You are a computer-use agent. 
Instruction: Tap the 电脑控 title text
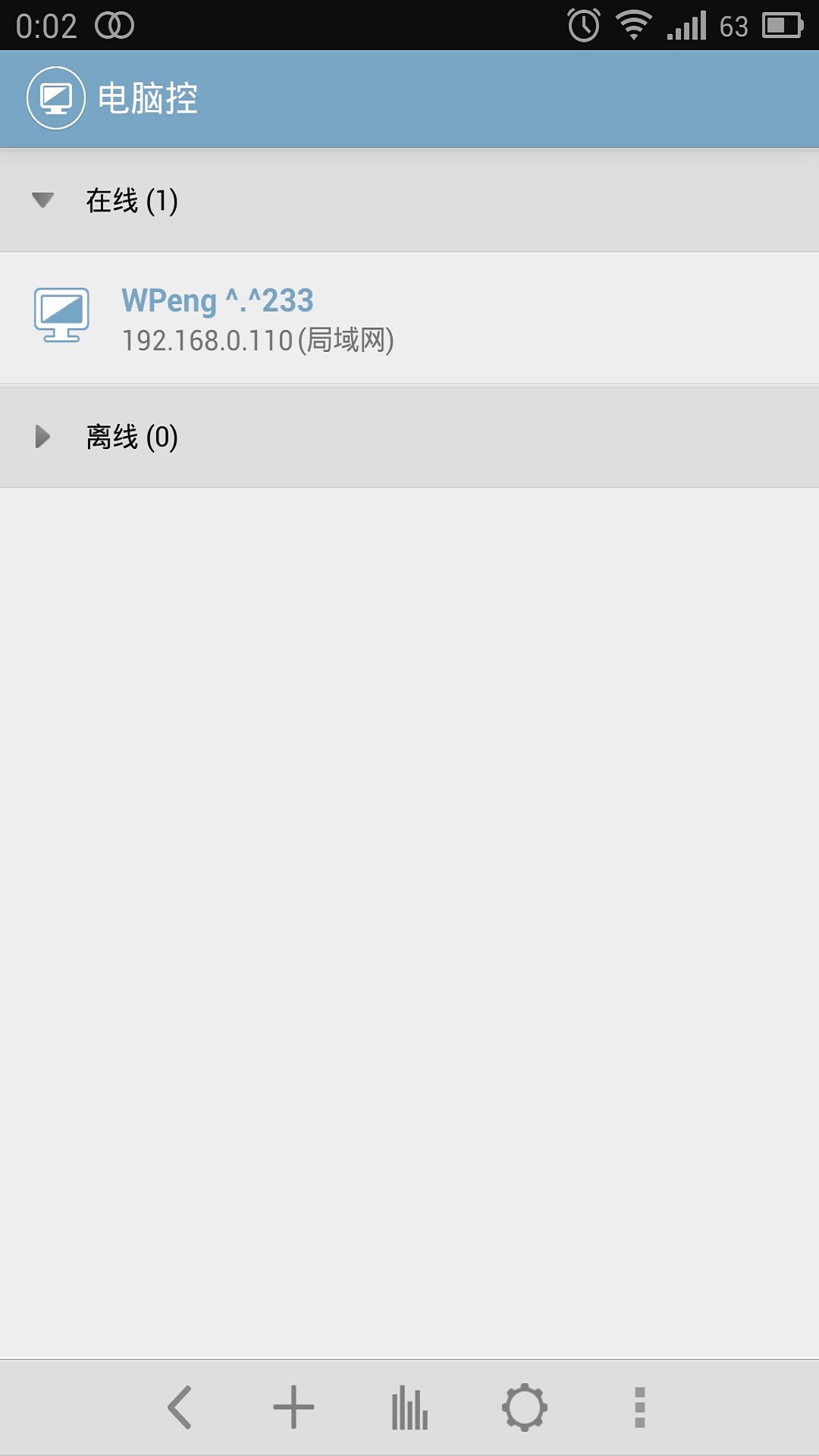point(149,98)
